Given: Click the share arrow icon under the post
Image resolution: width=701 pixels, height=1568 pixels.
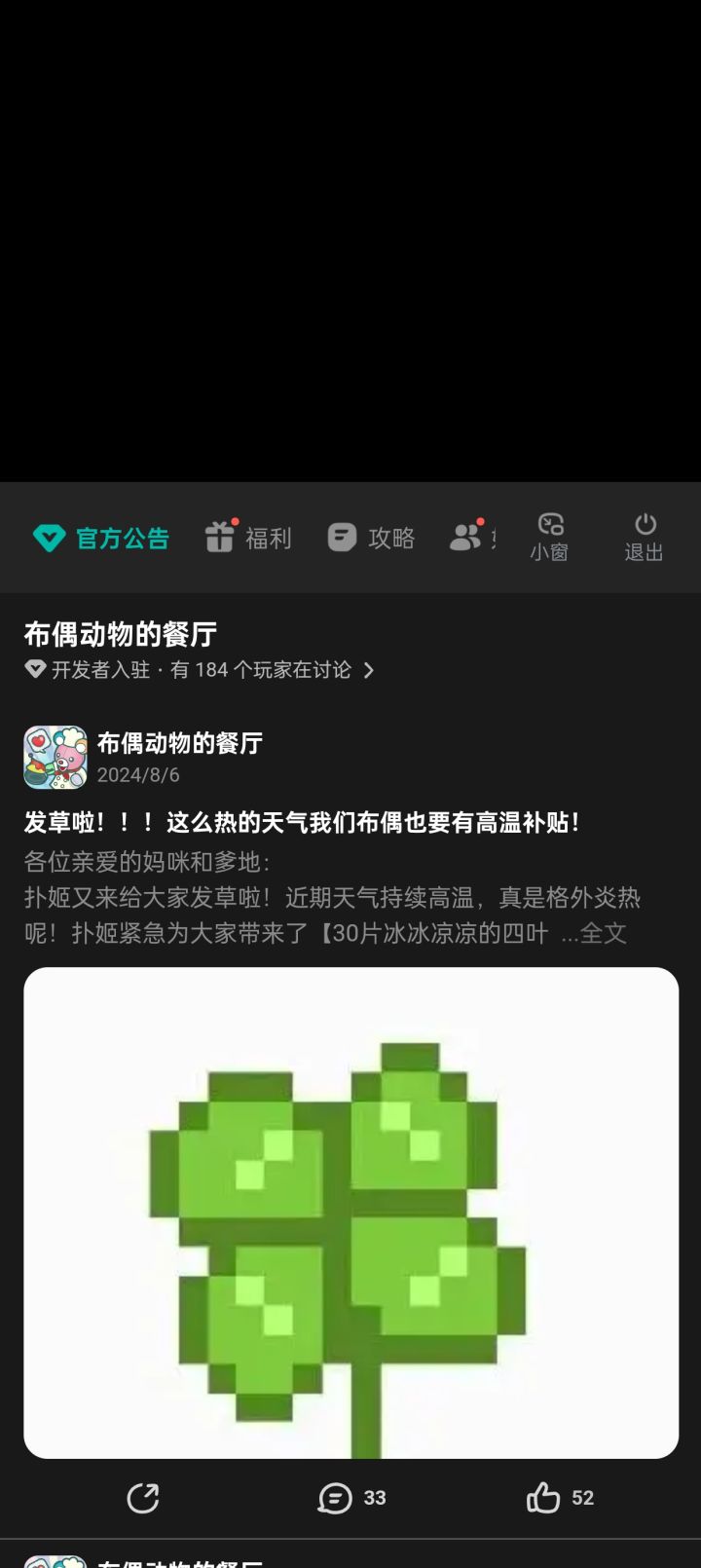Looking at the screenshot, I should point(141,1498).
